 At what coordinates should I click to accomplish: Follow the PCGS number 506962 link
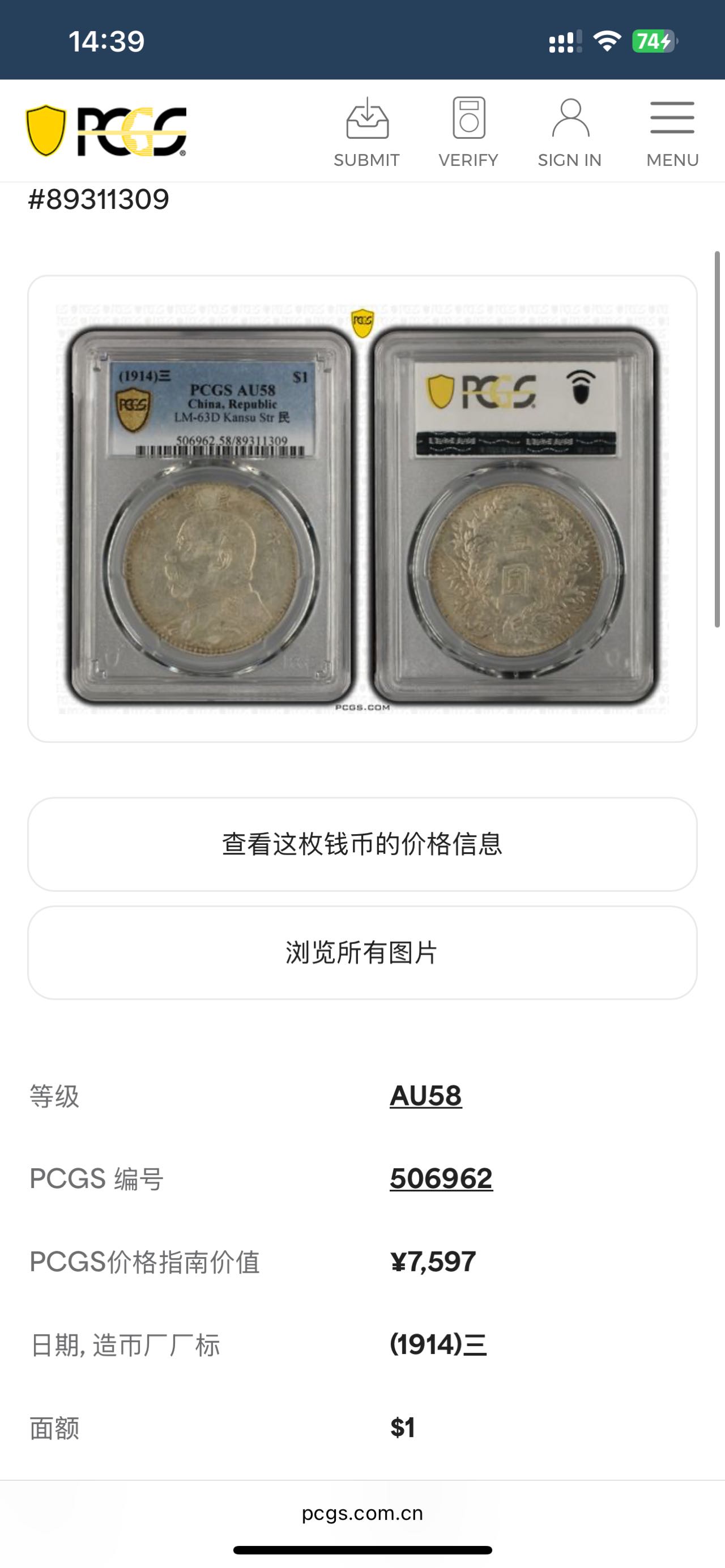coord(441,1178)
